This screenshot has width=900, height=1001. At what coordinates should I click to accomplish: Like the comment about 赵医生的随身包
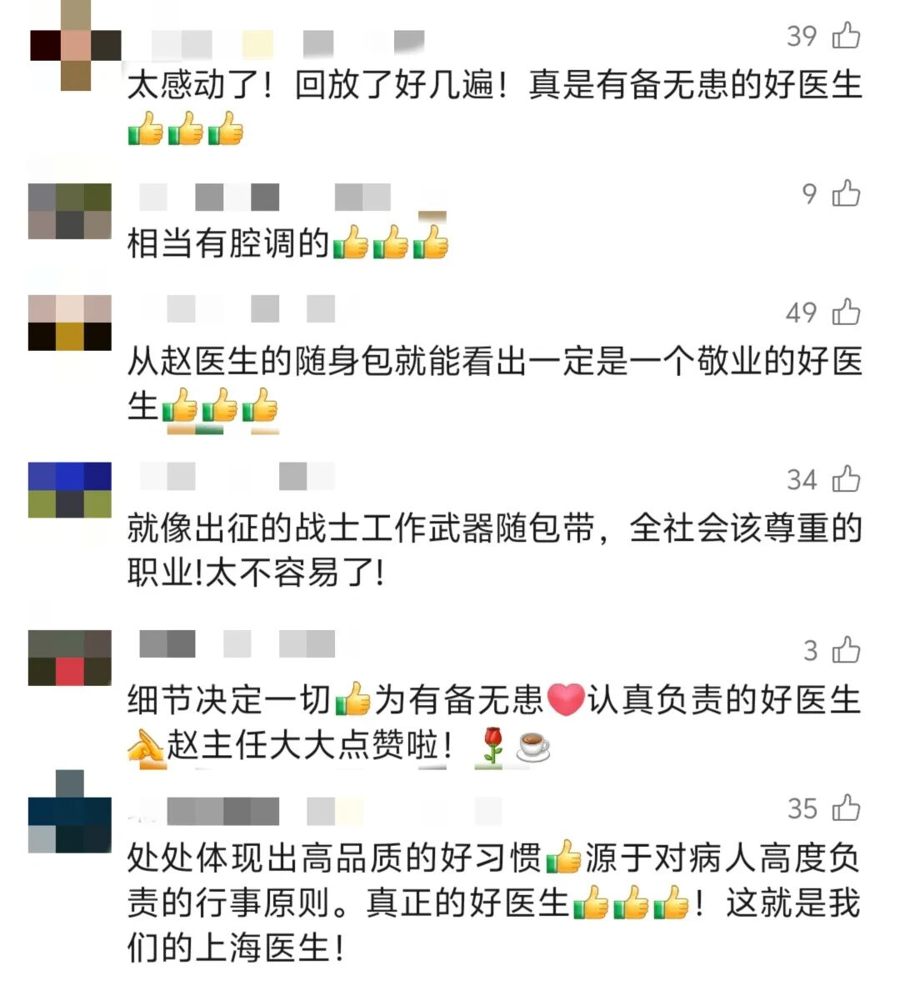846,312
